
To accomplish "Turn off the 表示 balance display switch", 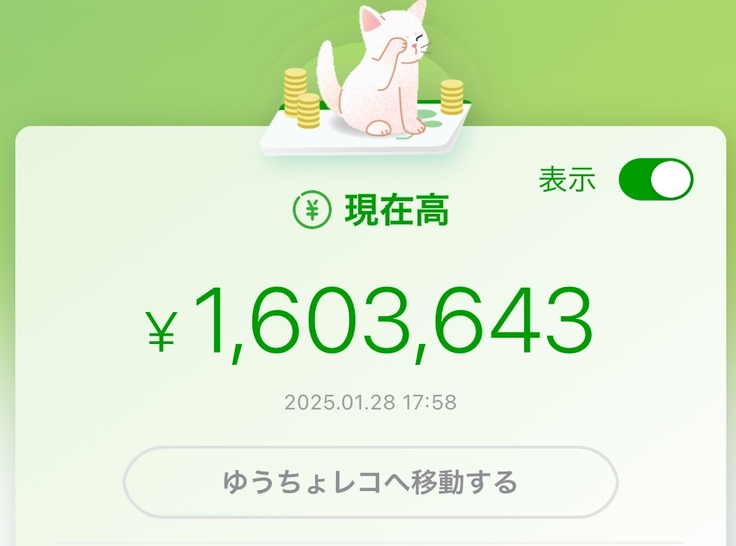I will (x=655, y=180).
